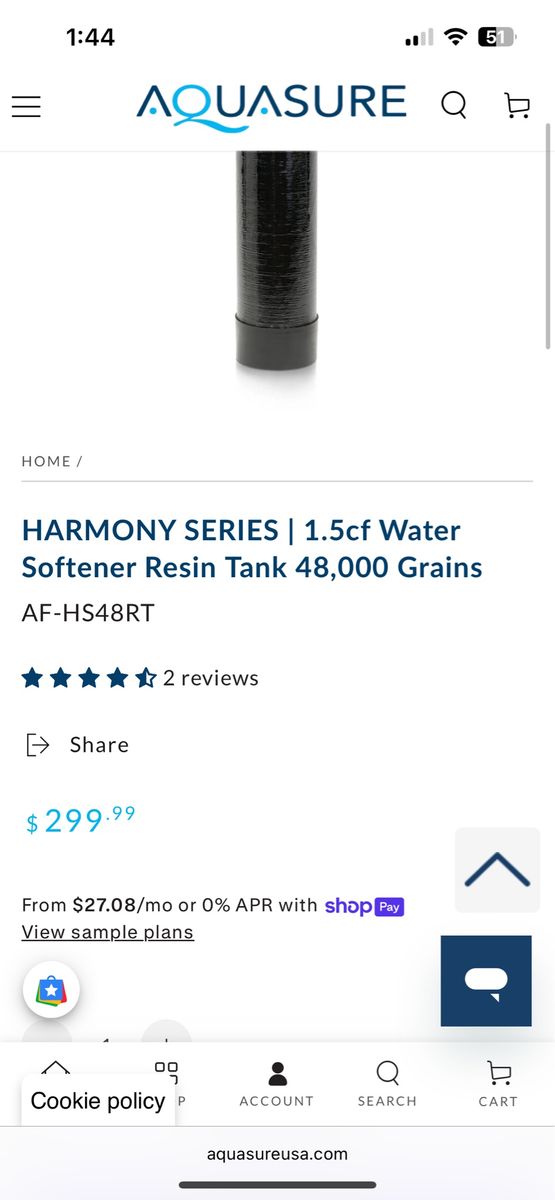Open search from the header magnifier
The image size is (555, 1200).
point(454,105)
